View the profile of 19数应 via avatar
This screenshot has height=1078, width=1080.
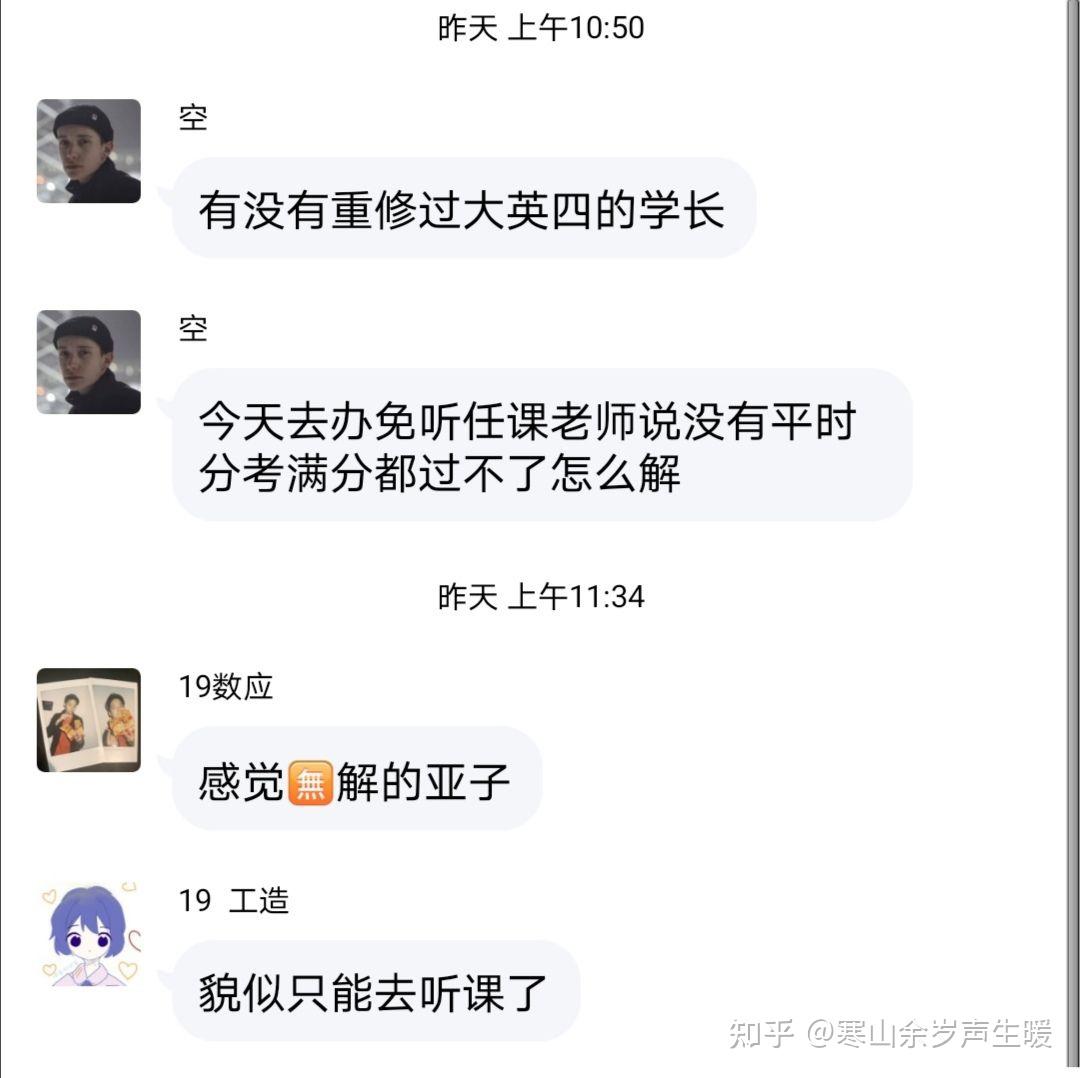click(x=89, y=720)
